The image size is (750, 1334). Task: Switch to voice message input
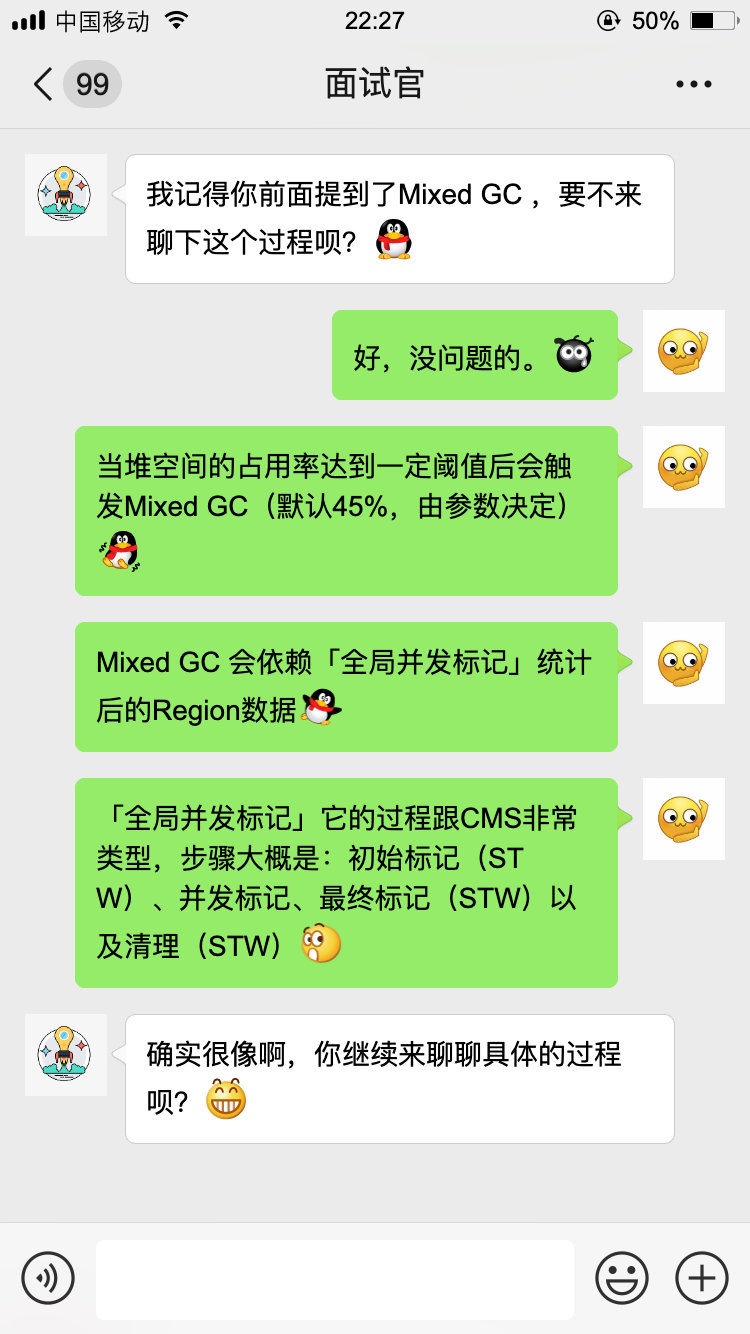coord(48,1278)
